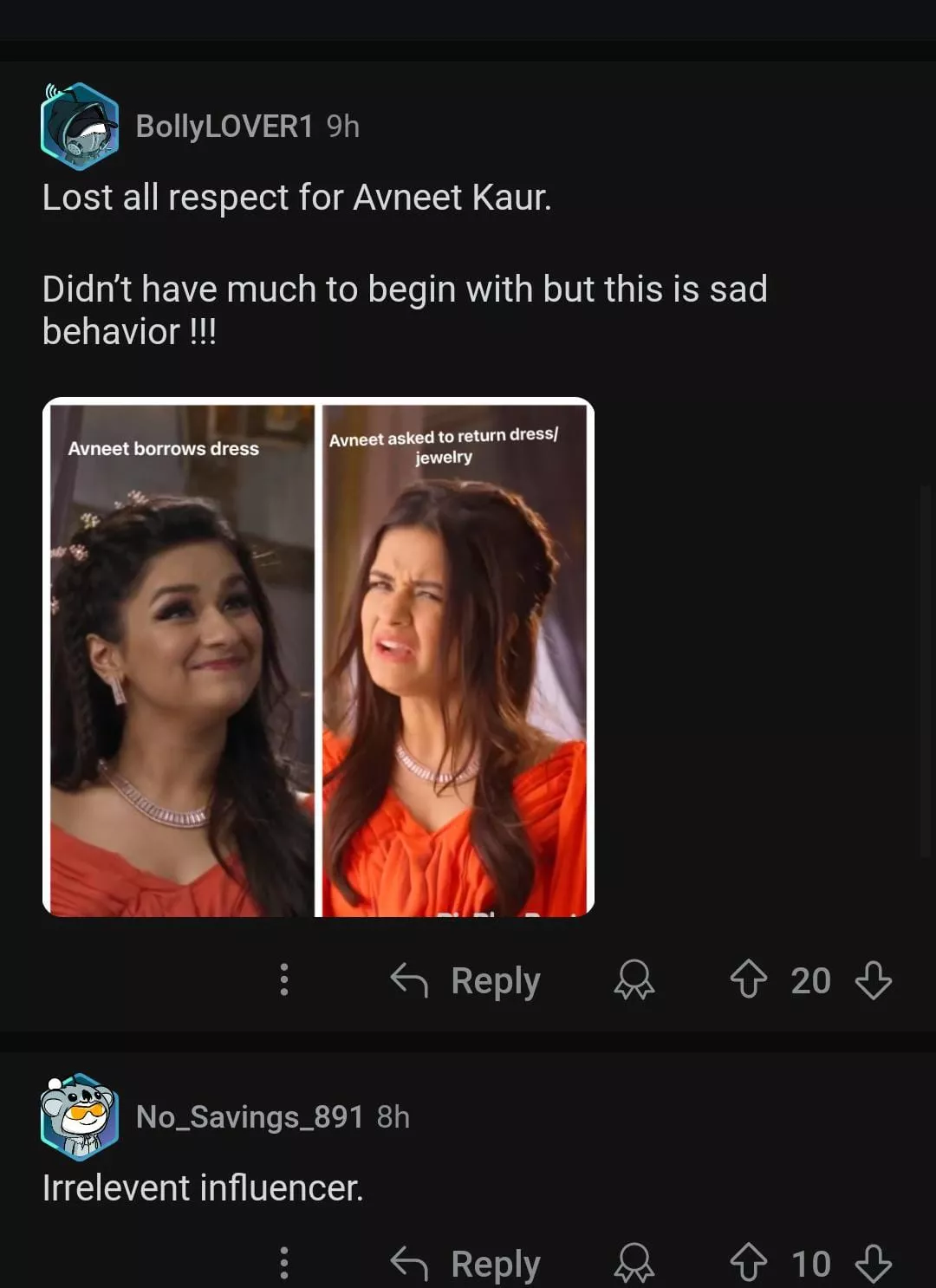The image size is (936, 1288).
Task: Open the Avneet meme image in BollyLOVER1's comment
Action: 318,657
